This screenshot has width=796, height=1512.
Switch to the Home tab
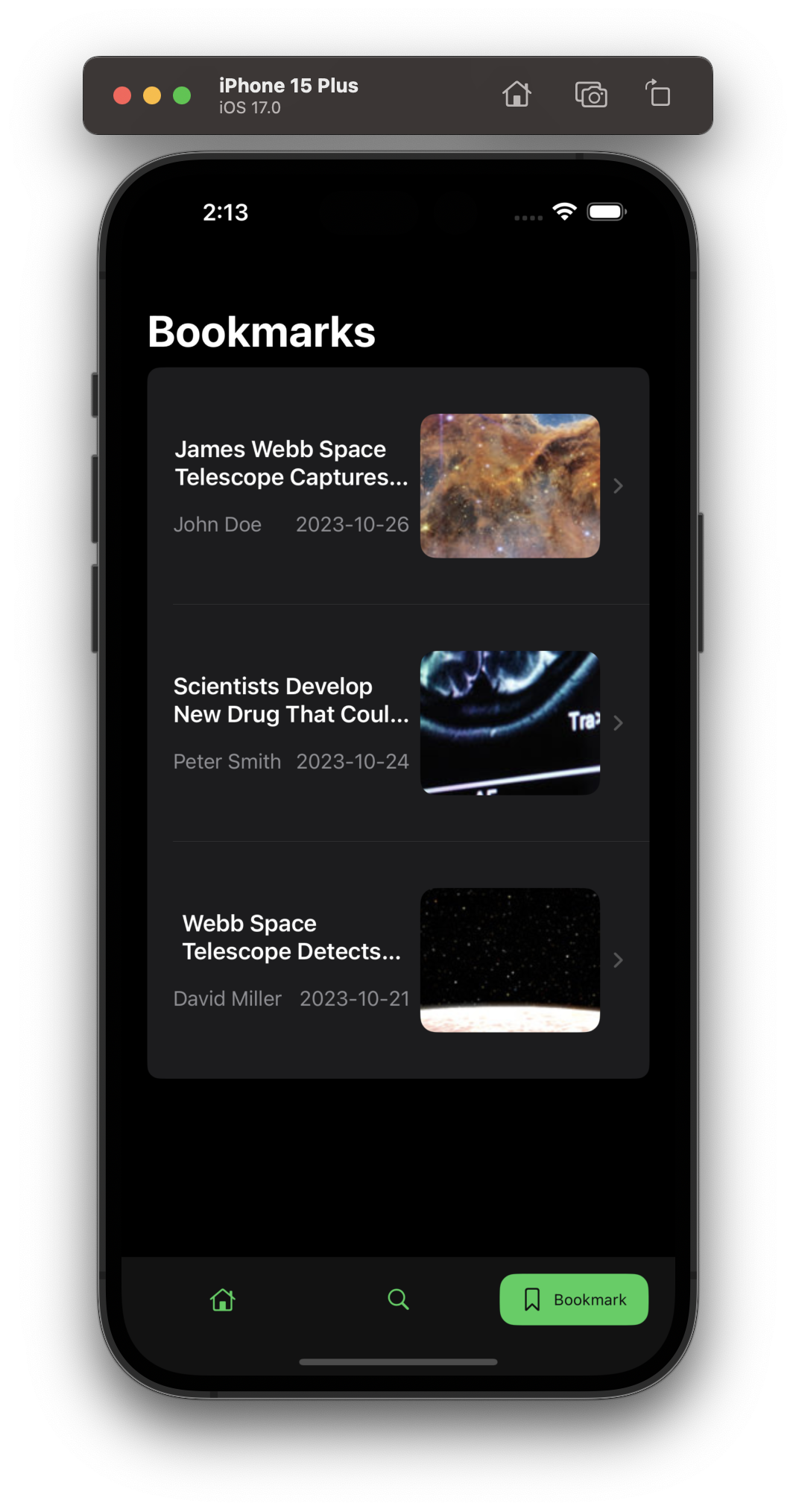[222, 1300]
